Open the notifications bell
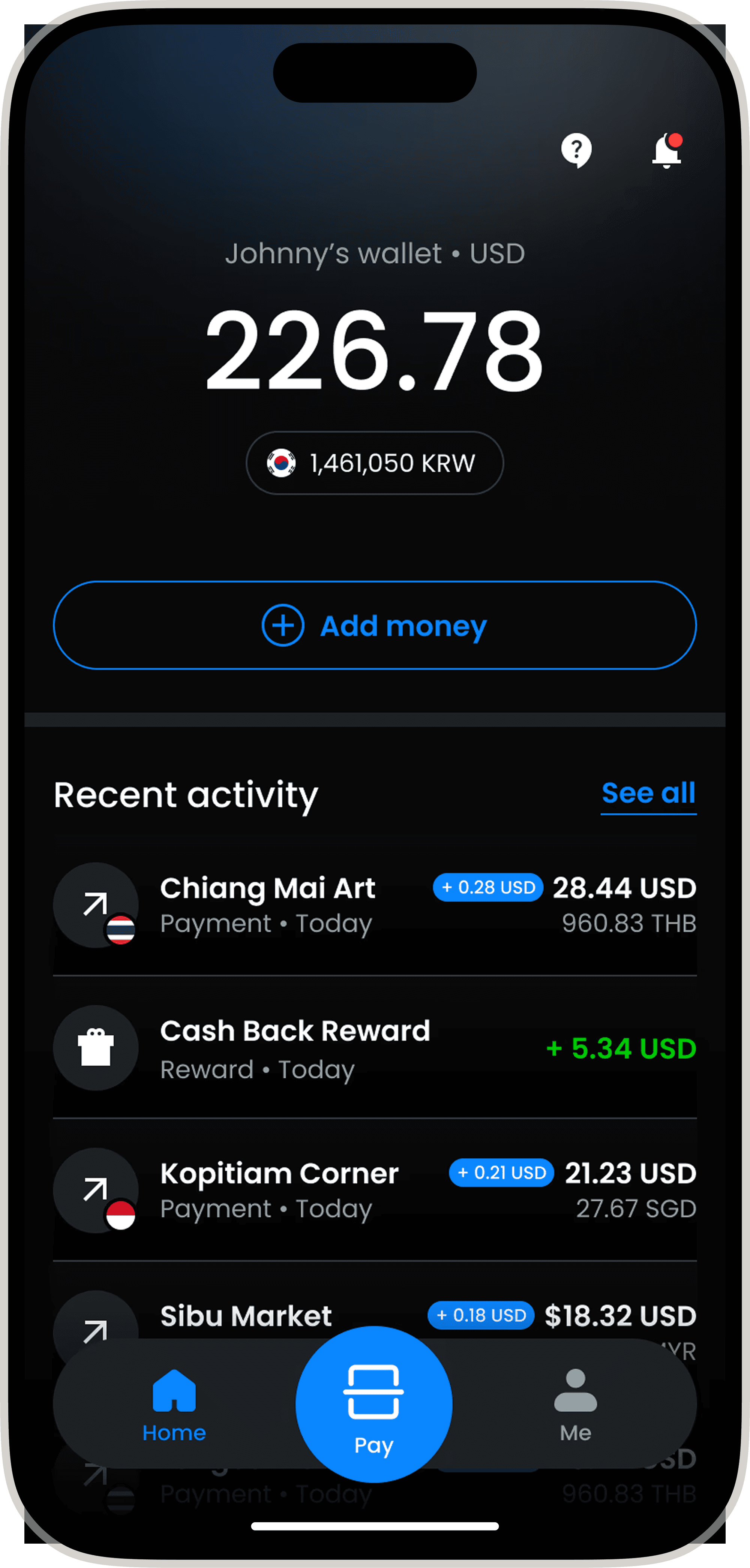Viewport: 750px width, 1568px height. 667,150
